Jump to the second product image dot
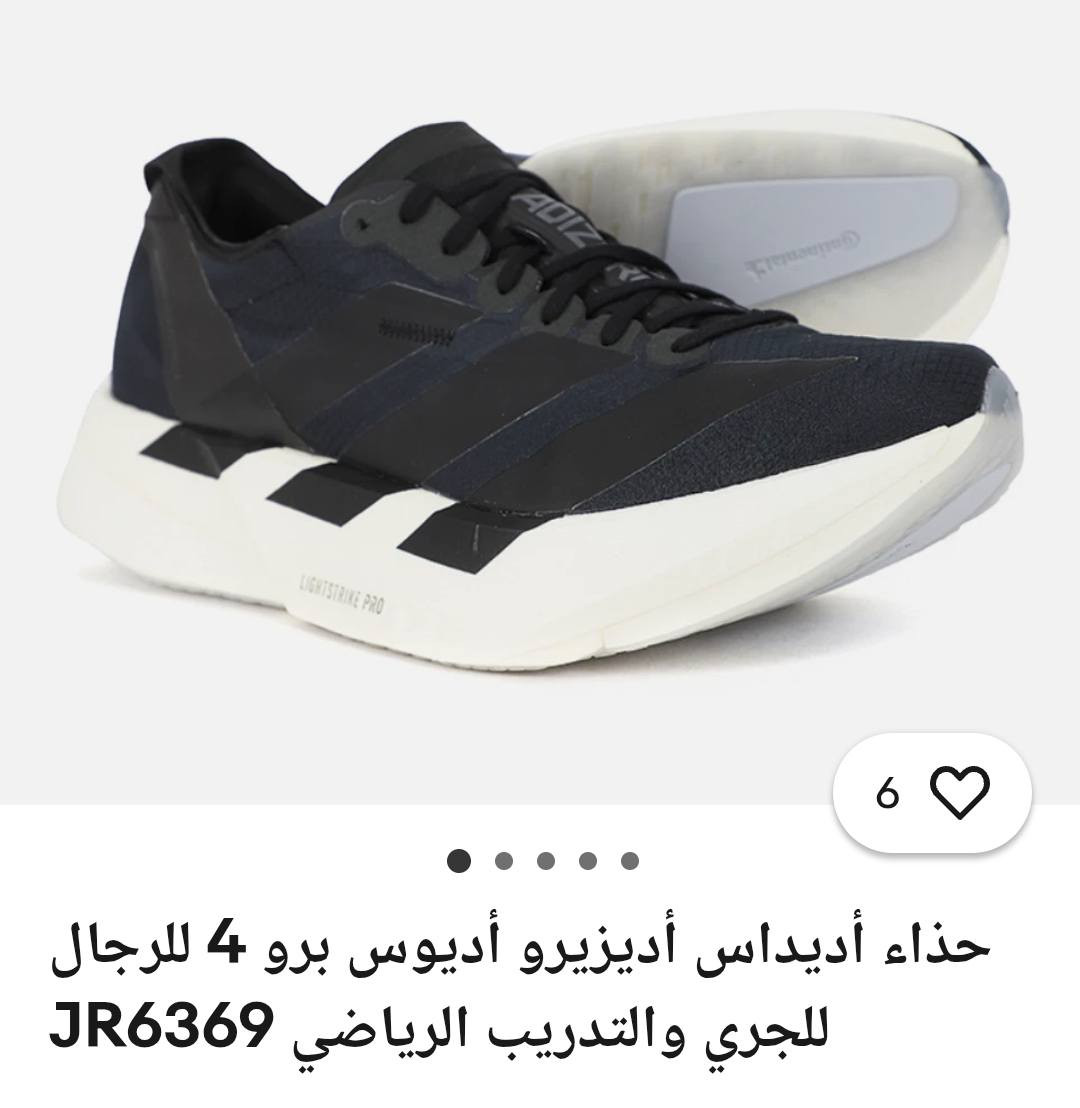Image resolution: width=1080 pixels, height=1108 pixels. 504,861
